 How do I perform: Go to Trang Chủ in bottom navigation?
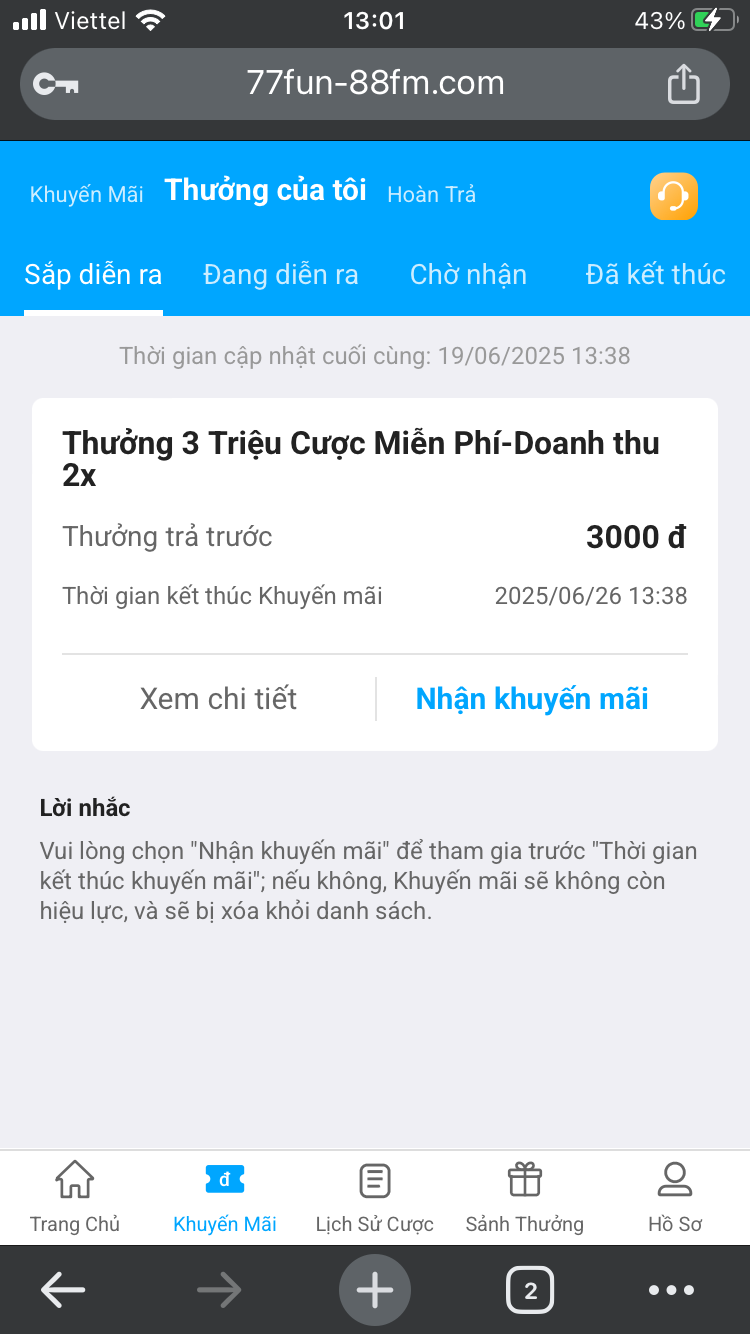click(75, 1197)
